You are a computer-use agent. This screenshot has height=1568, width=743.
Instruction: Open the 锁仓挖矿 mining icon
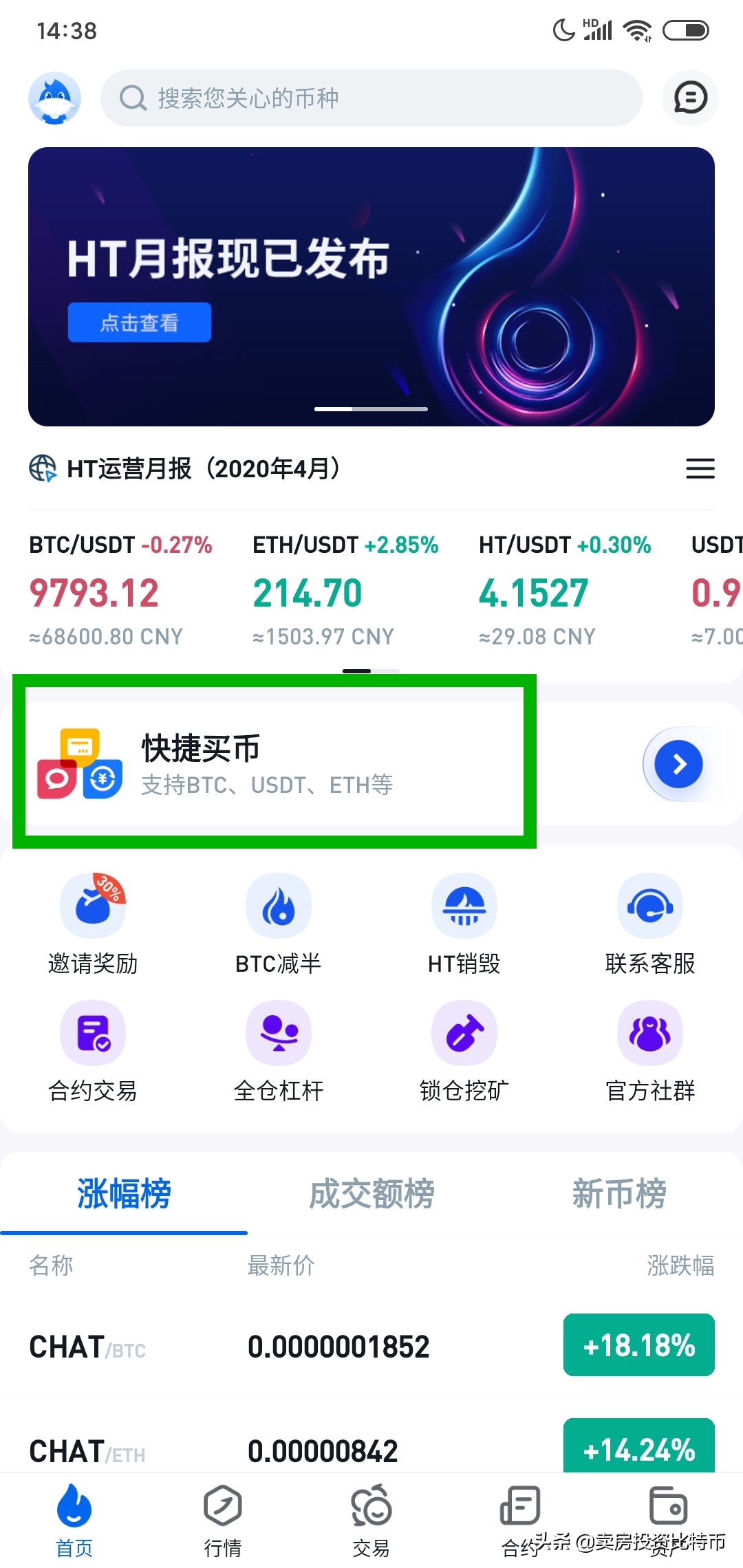click(x=464, y=1033)
